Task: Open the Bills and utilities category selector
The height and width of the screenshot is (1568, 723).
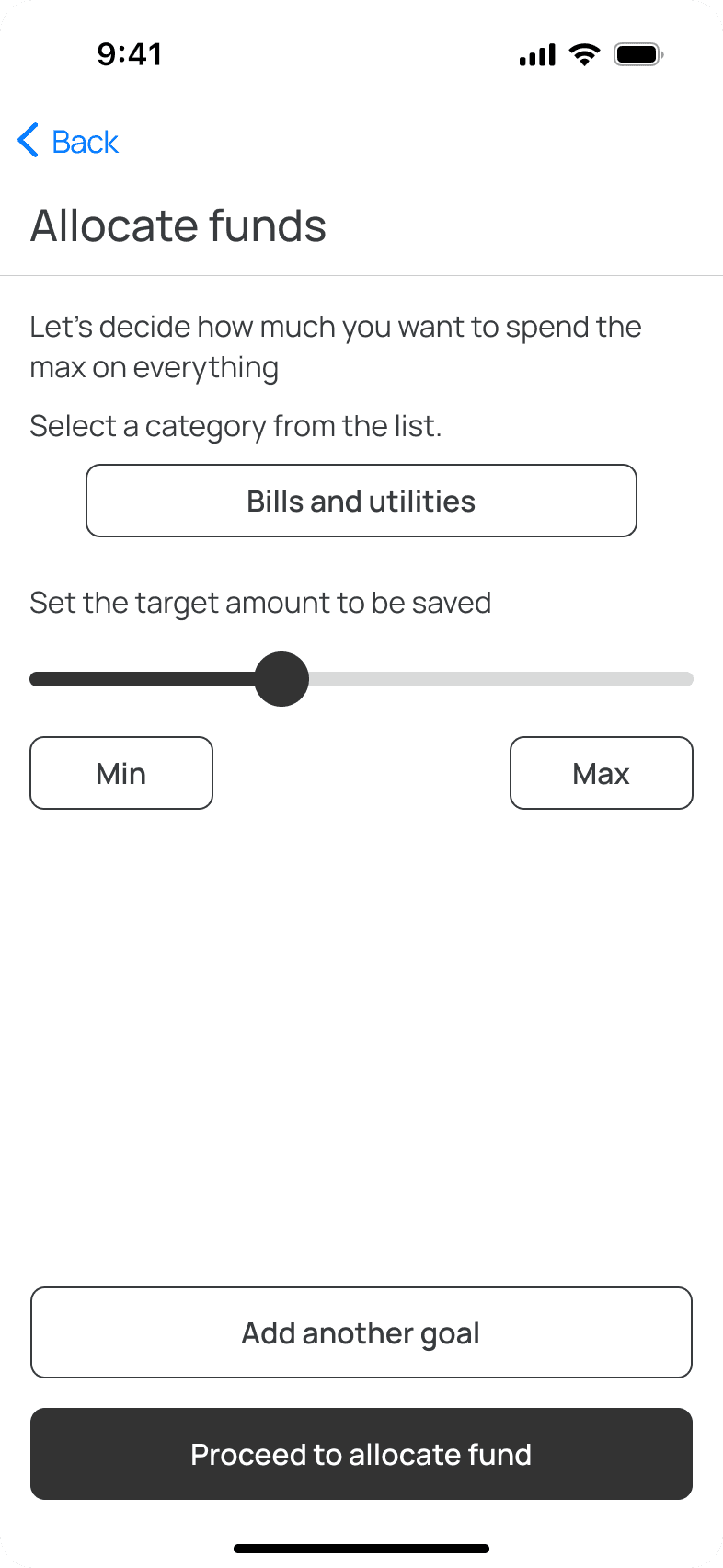Action: (x=361, y=501)
